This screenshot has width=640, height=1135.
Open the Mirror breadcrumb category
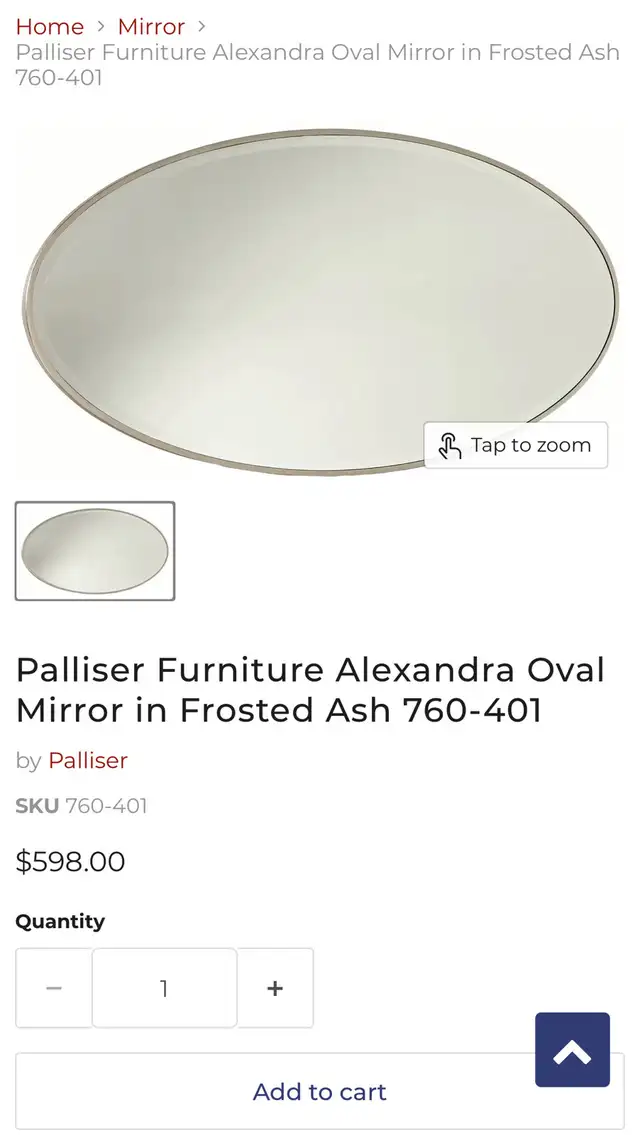point(151,27)
